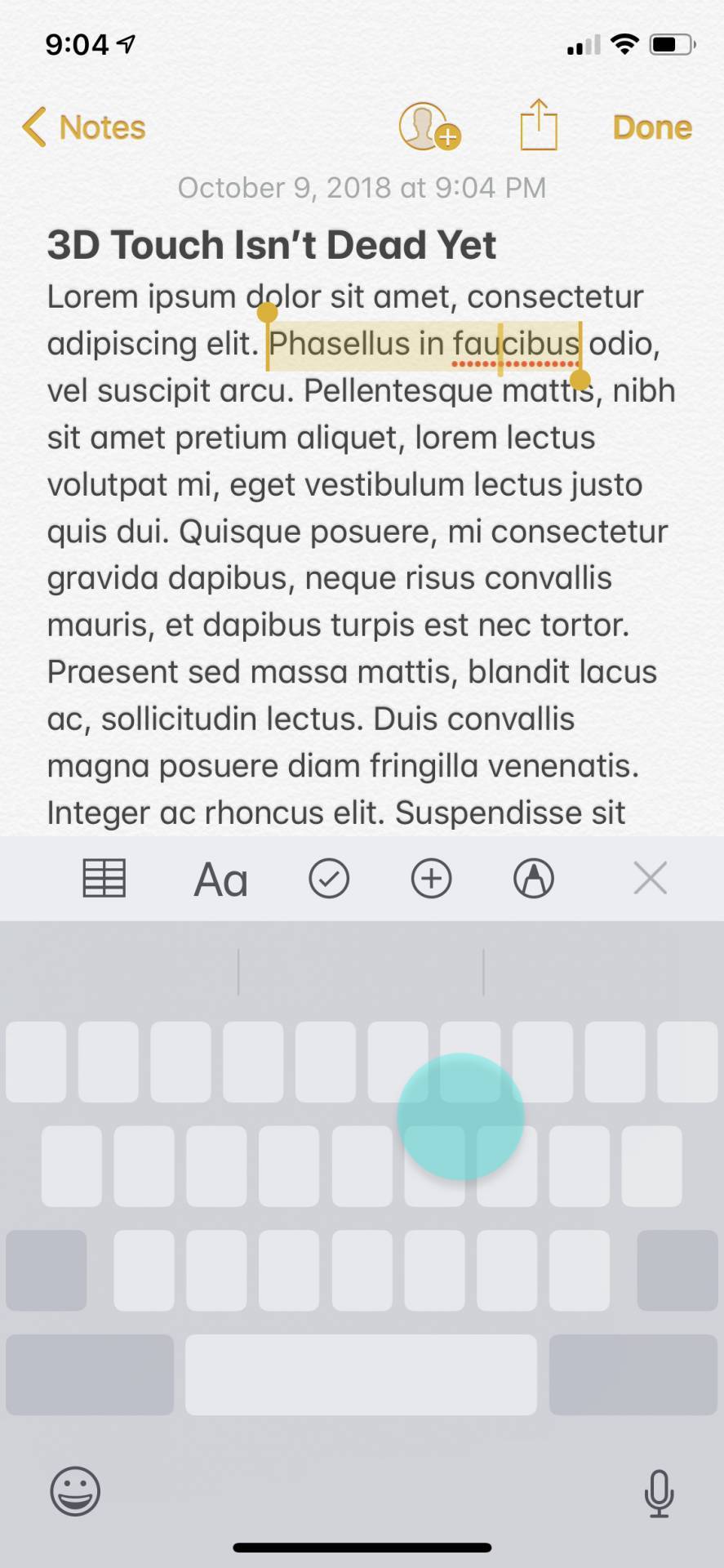Image resolution: width=724 pixels, height=1568 pixels.
Task: Go back to Notes list
Action: pyautogui.click(x=83, y=127)
